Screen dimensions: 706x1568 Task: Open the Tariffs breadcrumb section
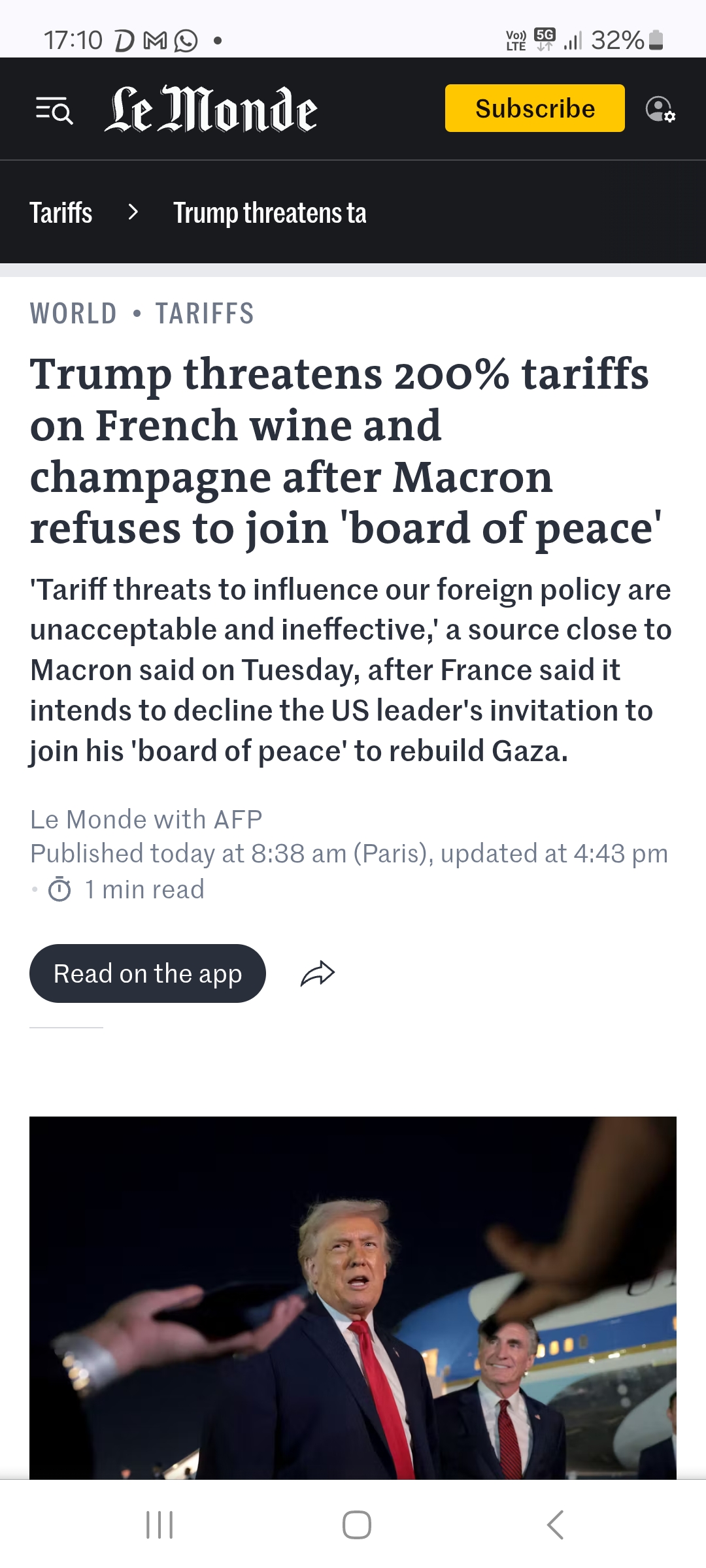[x=61, y=213]
